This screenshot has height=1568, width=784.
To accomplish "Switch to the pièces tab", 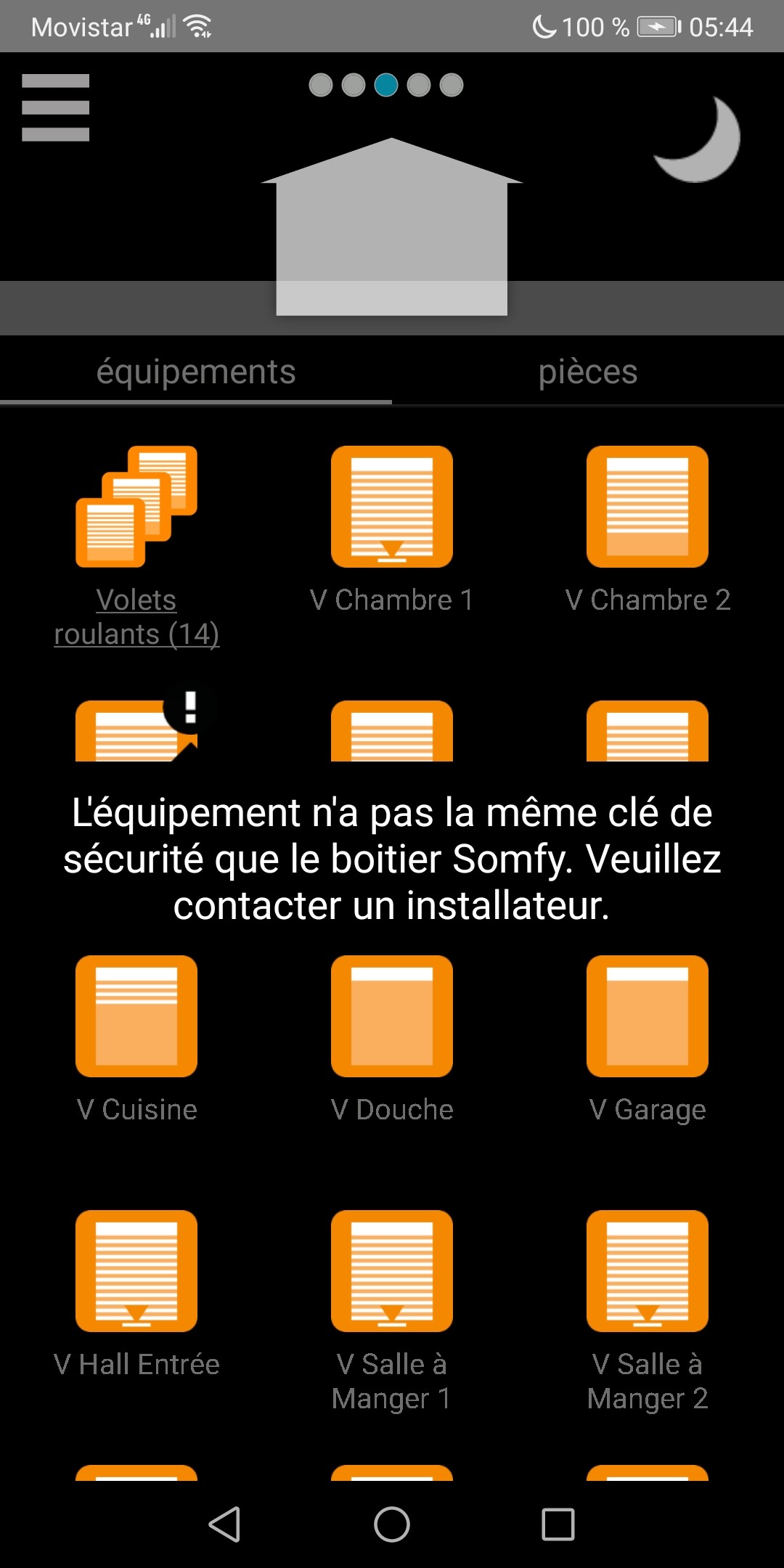I will click(x=588, y=372).
